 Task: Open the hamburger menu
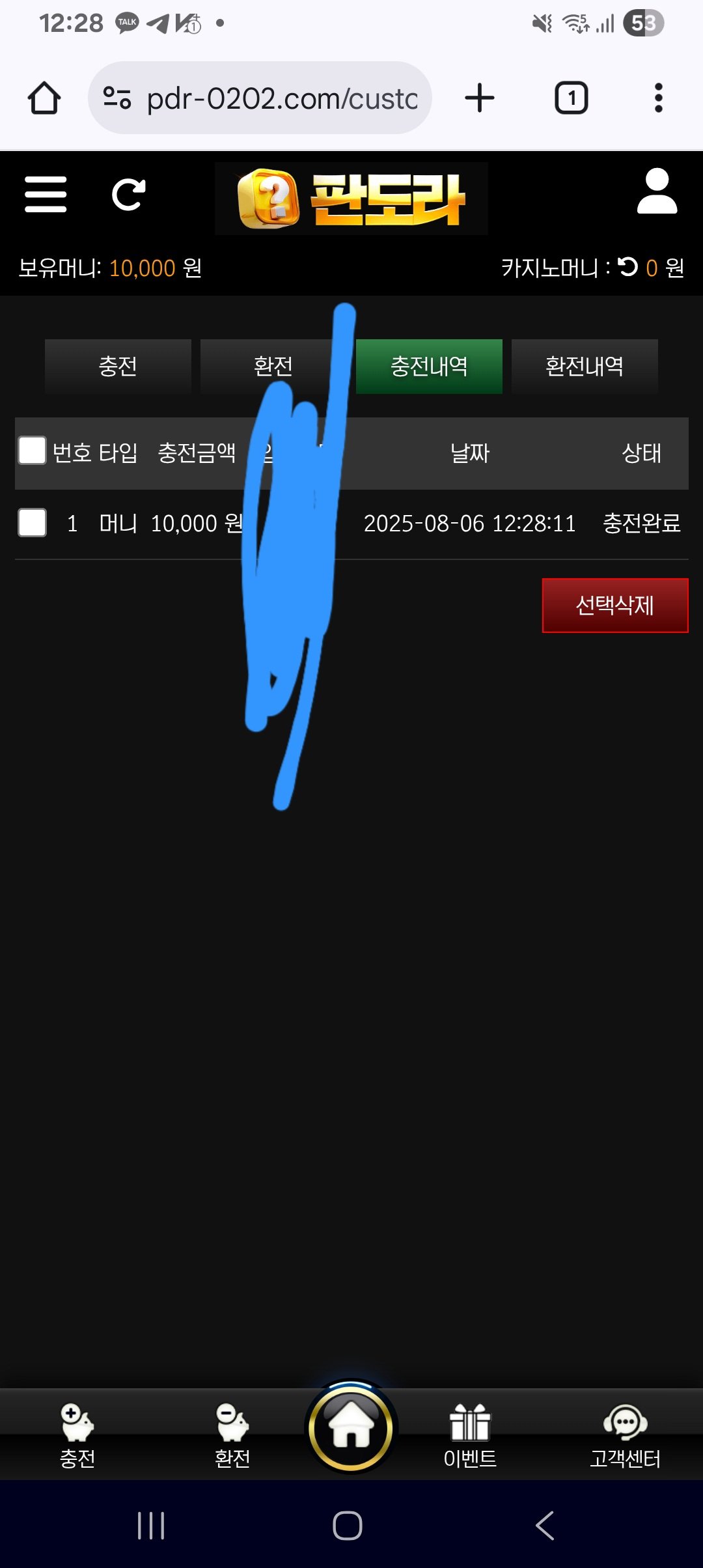(46, 194)
